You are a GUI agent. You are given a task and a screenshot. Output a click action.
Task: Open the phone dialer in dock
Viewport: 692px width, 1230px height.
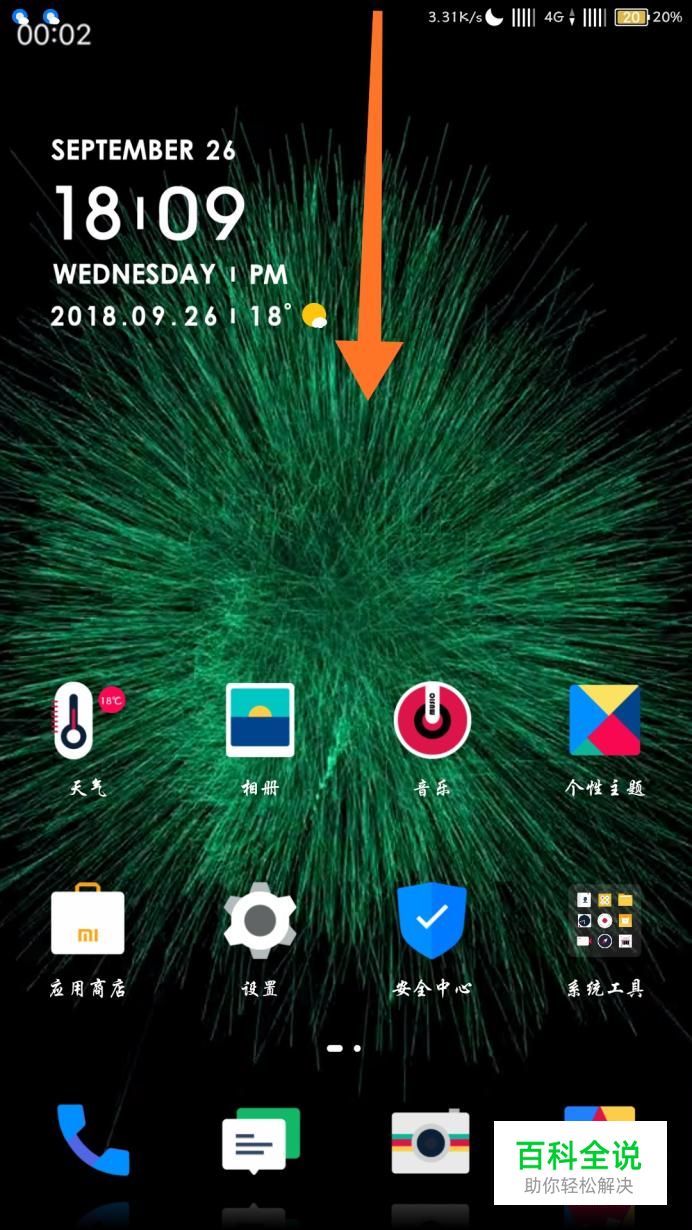92,1140
